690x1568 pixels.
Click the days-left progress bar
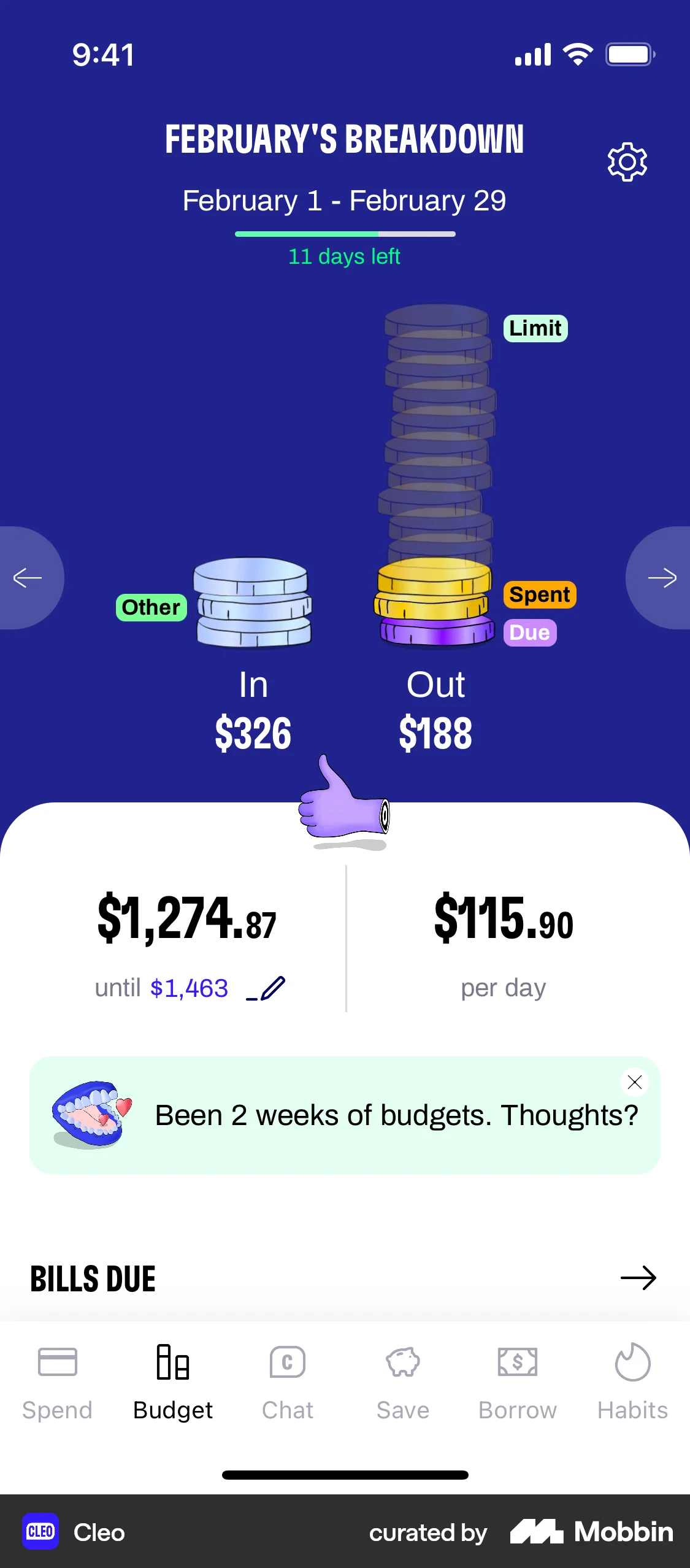(x=345, y=234)
